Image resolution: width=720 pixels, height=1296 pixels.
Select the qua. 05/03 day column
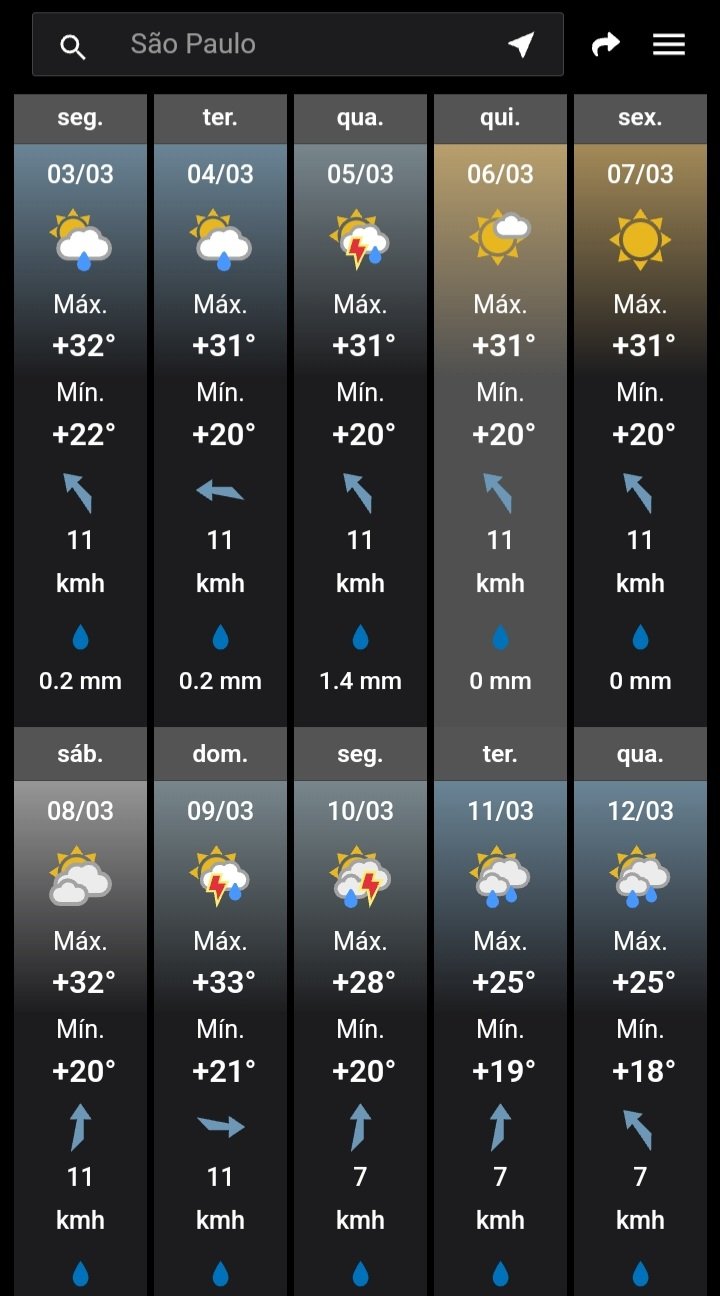360,411
